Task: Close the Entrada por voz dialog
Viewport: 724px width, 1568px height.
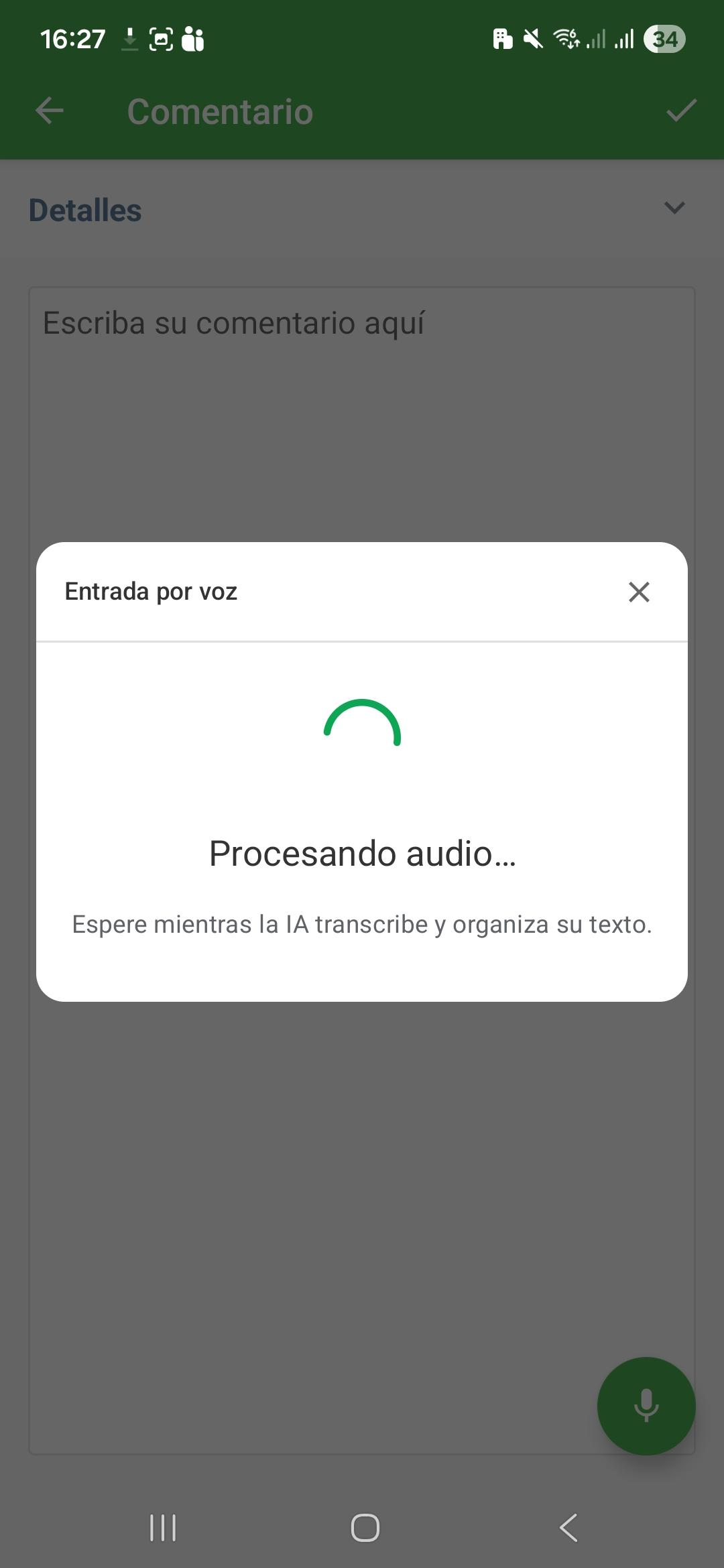Action: click(639, 592)
